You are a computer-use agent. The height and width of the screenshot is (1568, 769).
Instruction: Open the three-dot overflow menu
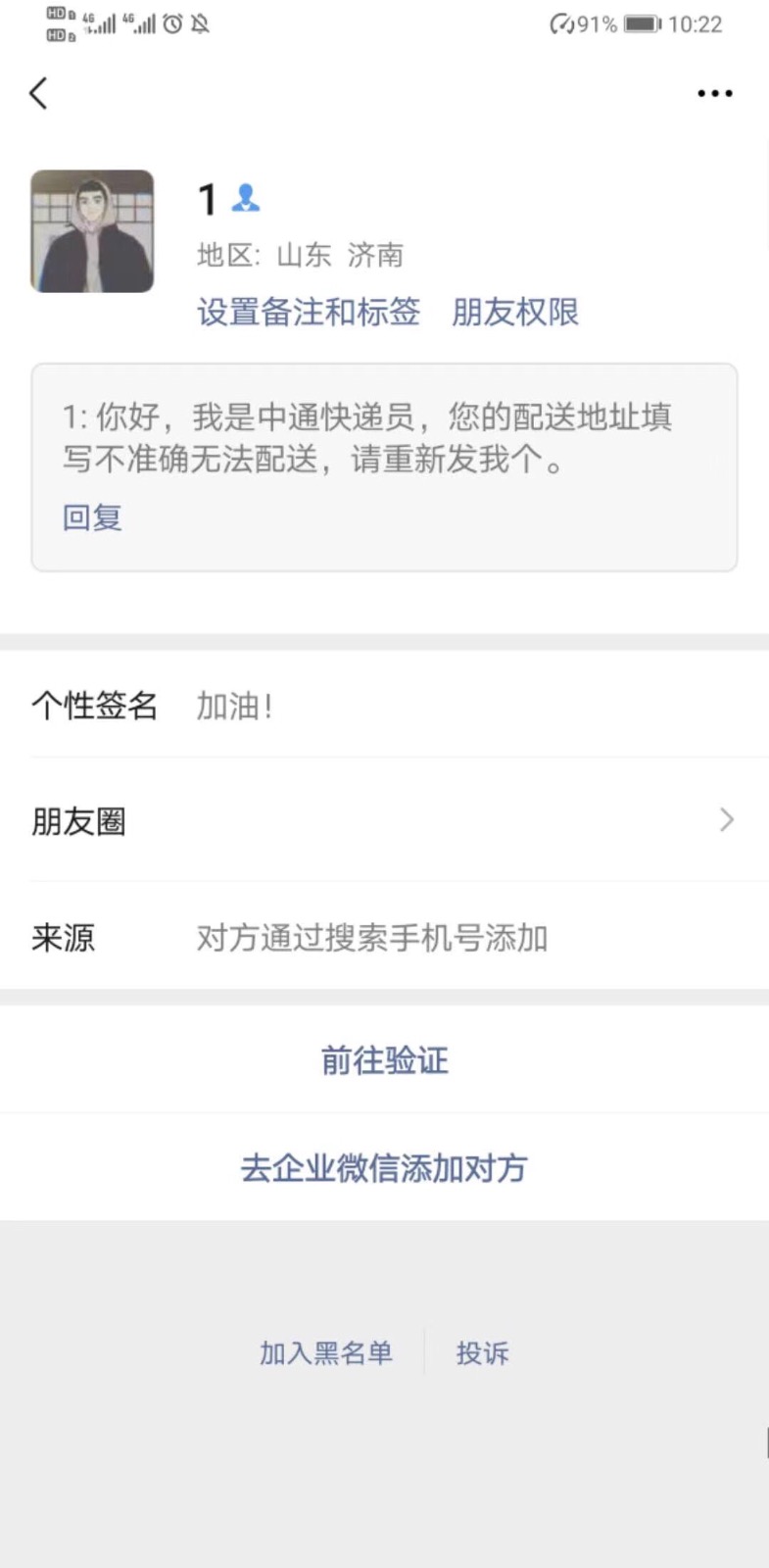coord(715,93)
